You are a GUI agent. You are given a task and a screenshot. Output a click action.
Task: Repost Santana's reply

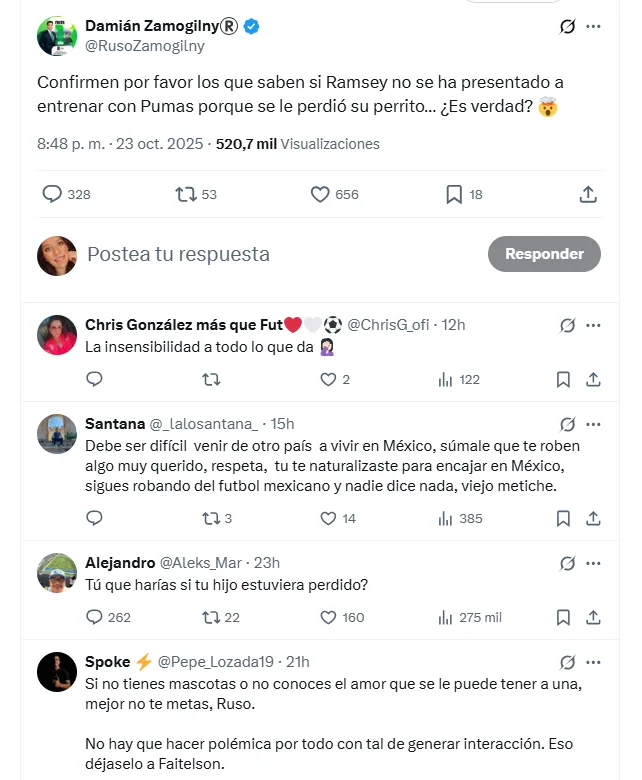tap(211, 518)
